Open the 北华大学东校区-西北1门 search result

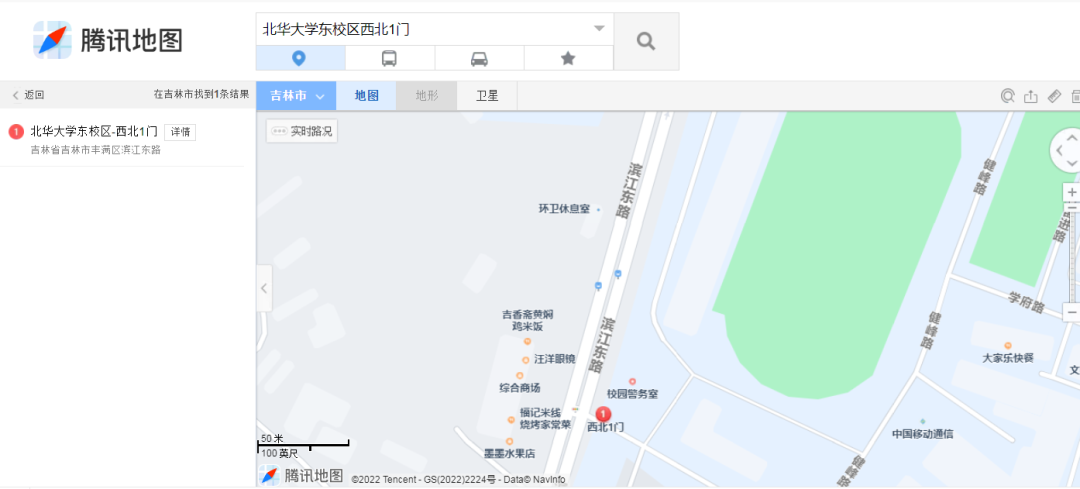coord(93,131)
